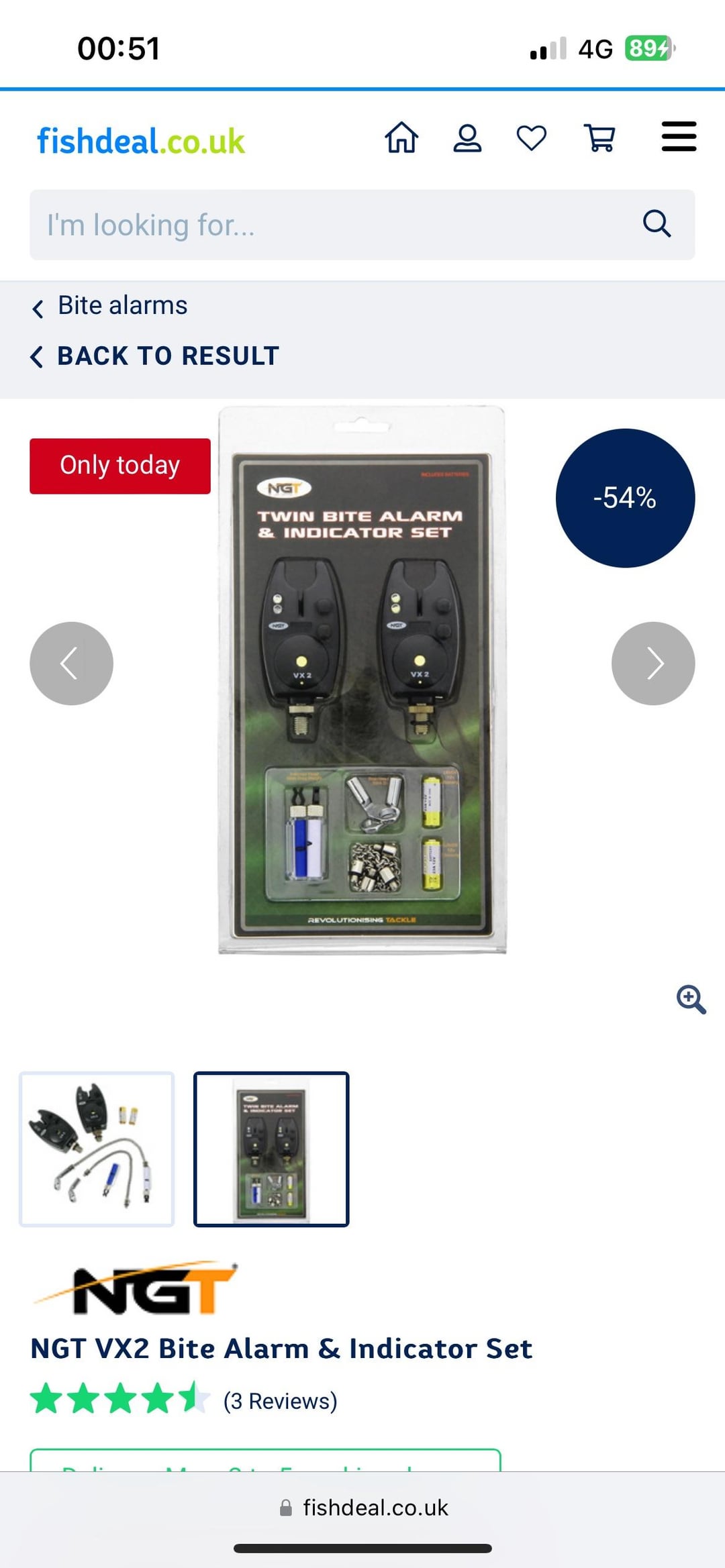Show next product image
The width and height of the screenshot is (725, 1568).
(x=652, y=664)
